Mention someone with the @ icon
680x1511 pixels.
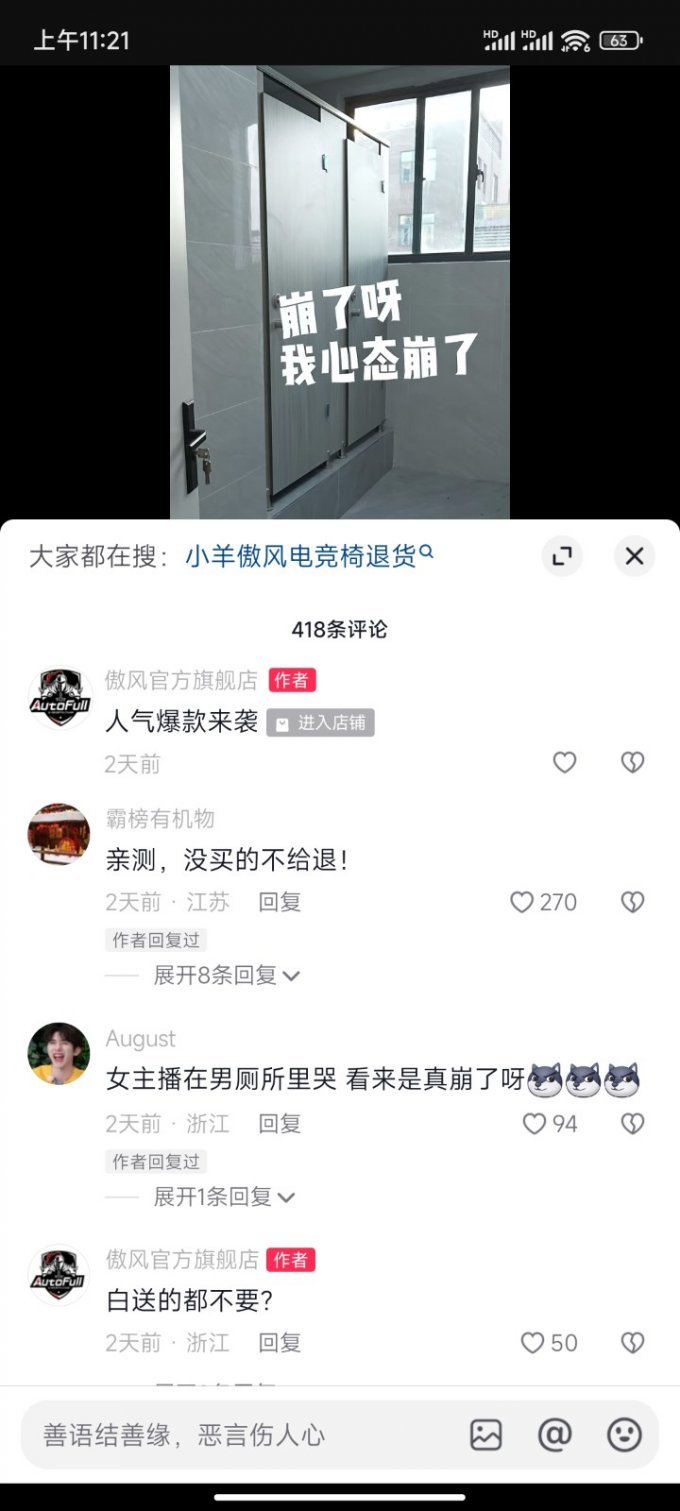click(x=555, y=1435)
